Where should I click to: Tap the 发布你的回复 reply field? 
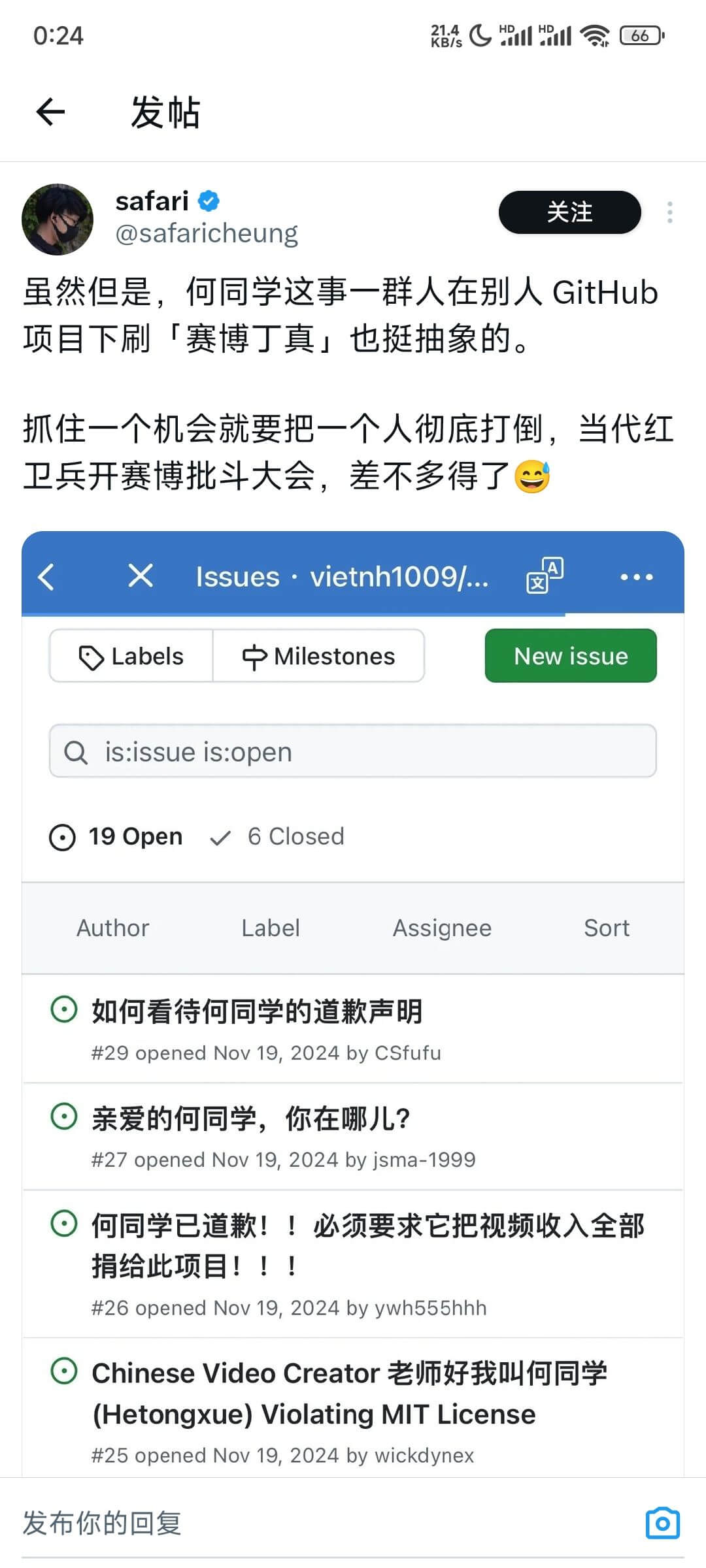pos(327,1523)
